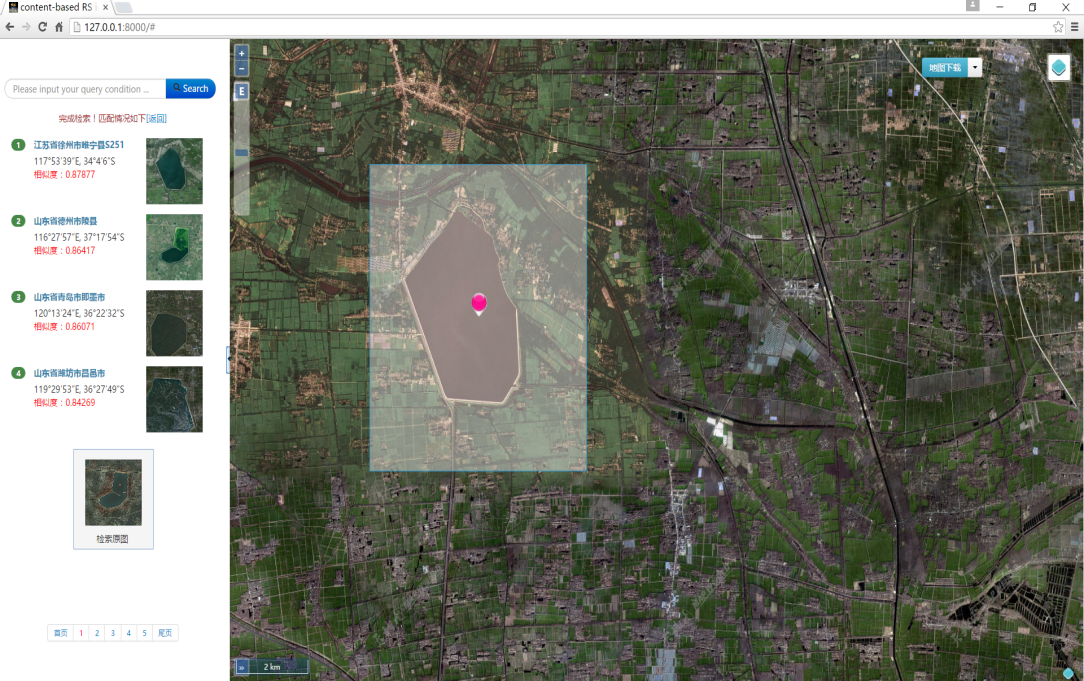Open result 2 山东省德州市陵县
Viewport: 1084px width, 681px height.
(66, 221)
